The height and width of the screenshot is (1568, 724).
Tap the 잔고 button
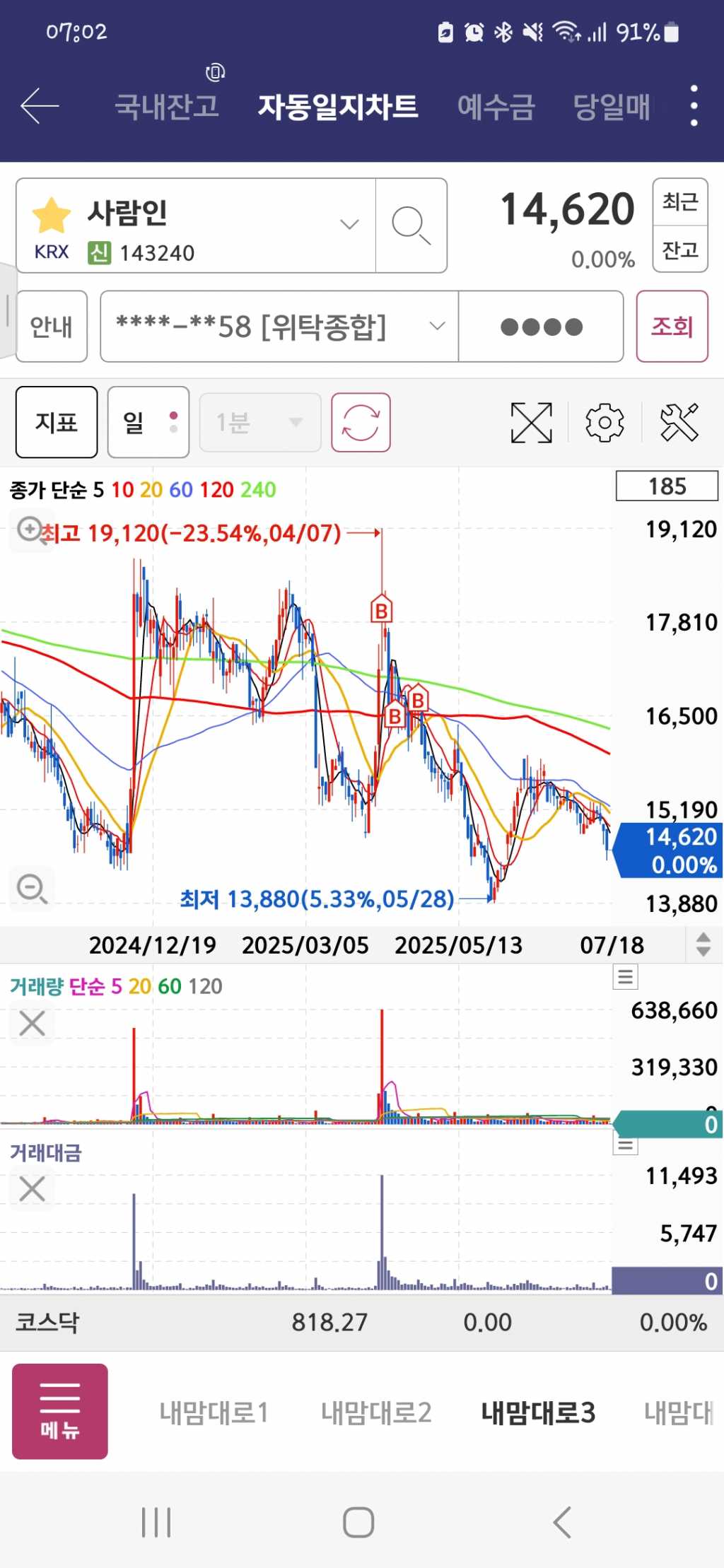click(679, 250)
